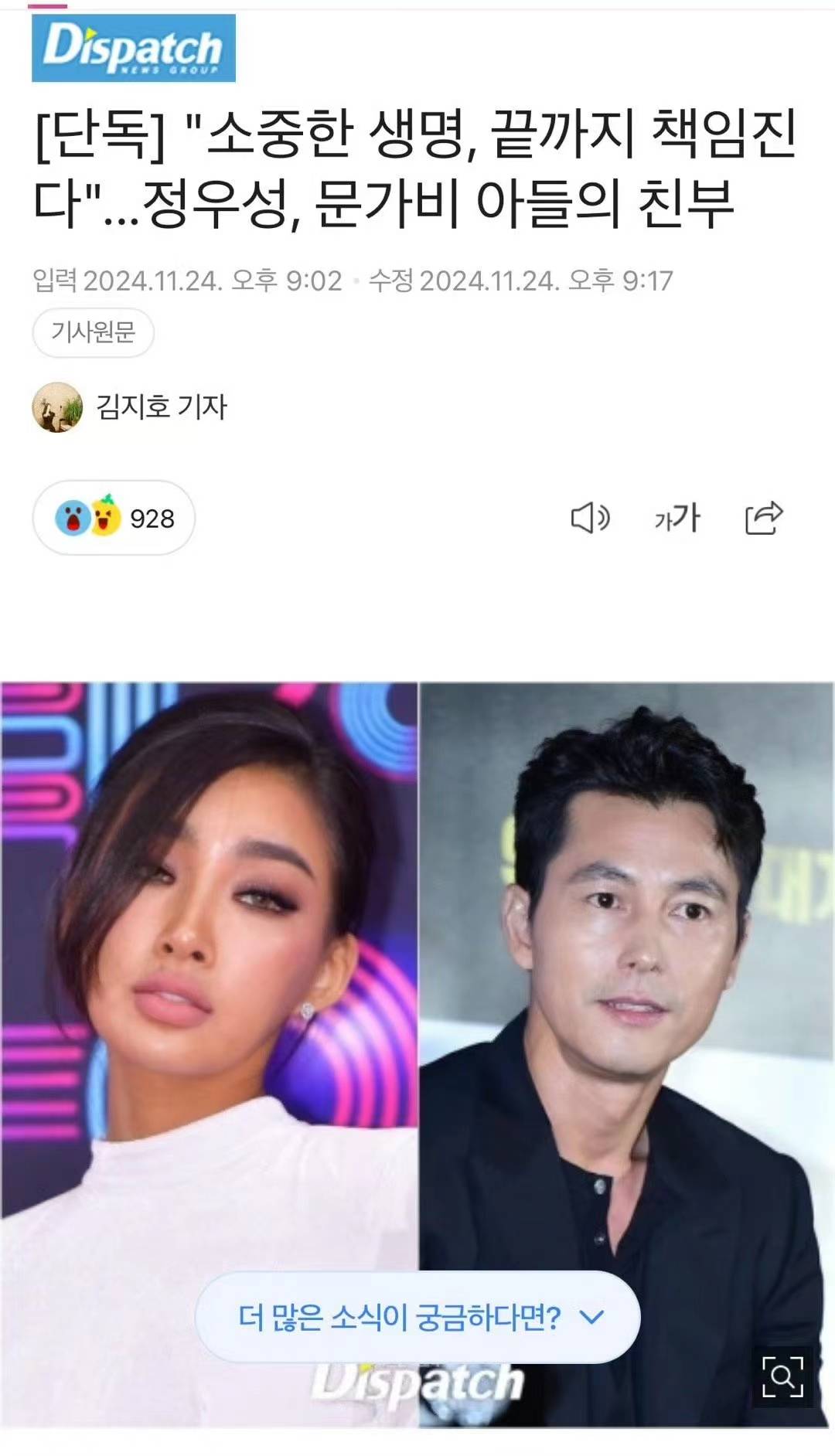Expand 더 많은 소식이 궁금하다면? banner
The width and height of the screenshot is (835, 1456).
417,1318
